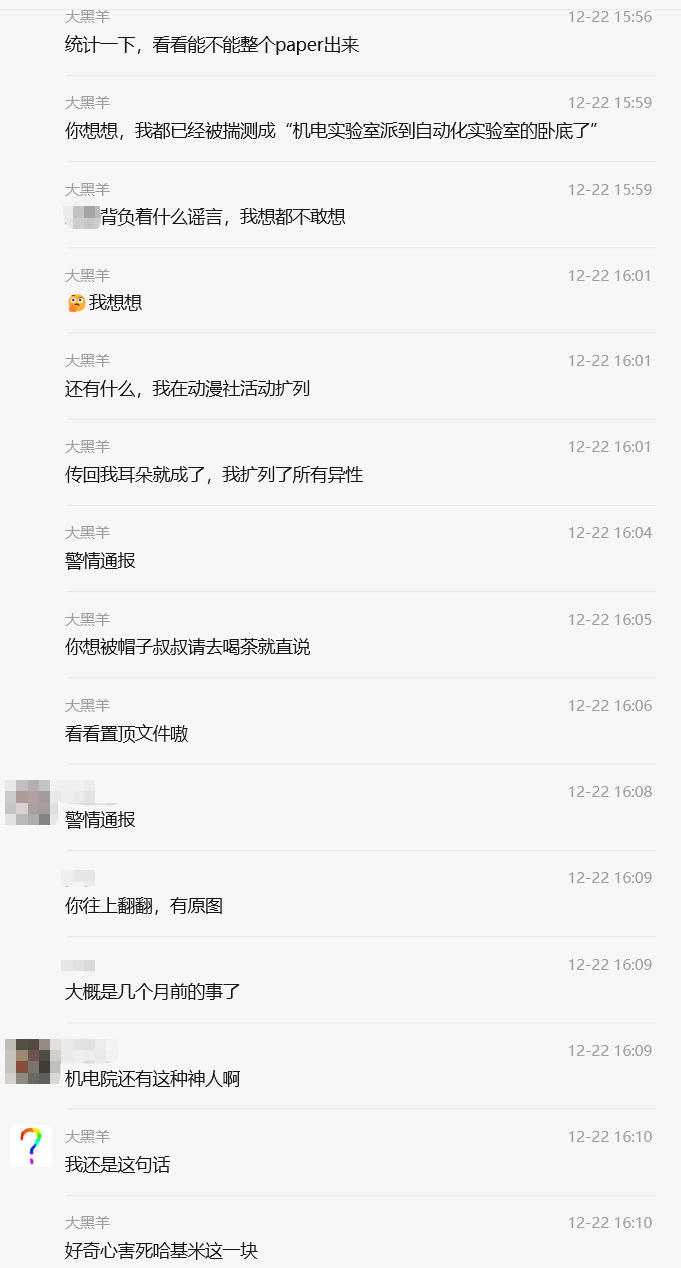Open the message 你往上翻翻，有原图

pos(144,906)
